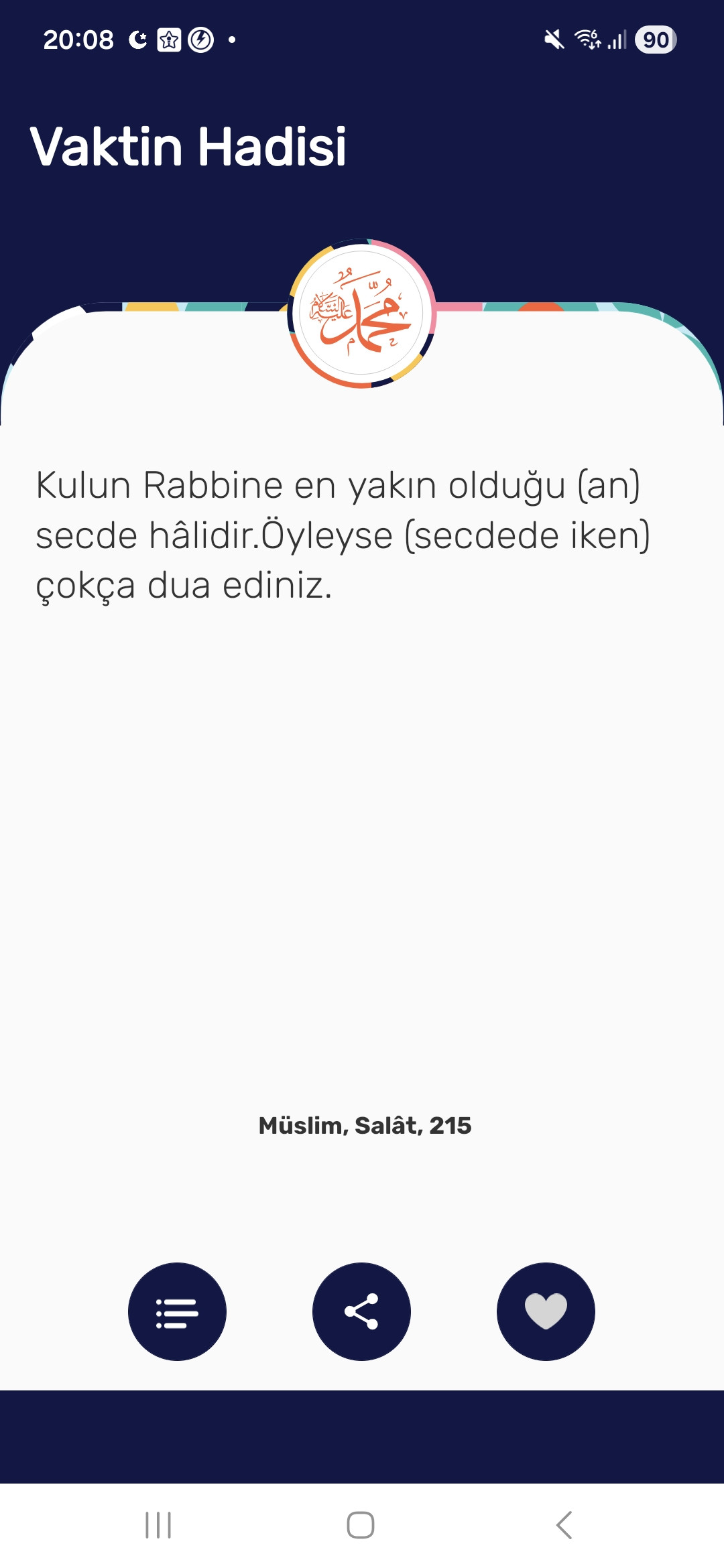The image size is (724, 1568).
Task: Tap the notification dot in the status bar
Action: tap(231, 40)
